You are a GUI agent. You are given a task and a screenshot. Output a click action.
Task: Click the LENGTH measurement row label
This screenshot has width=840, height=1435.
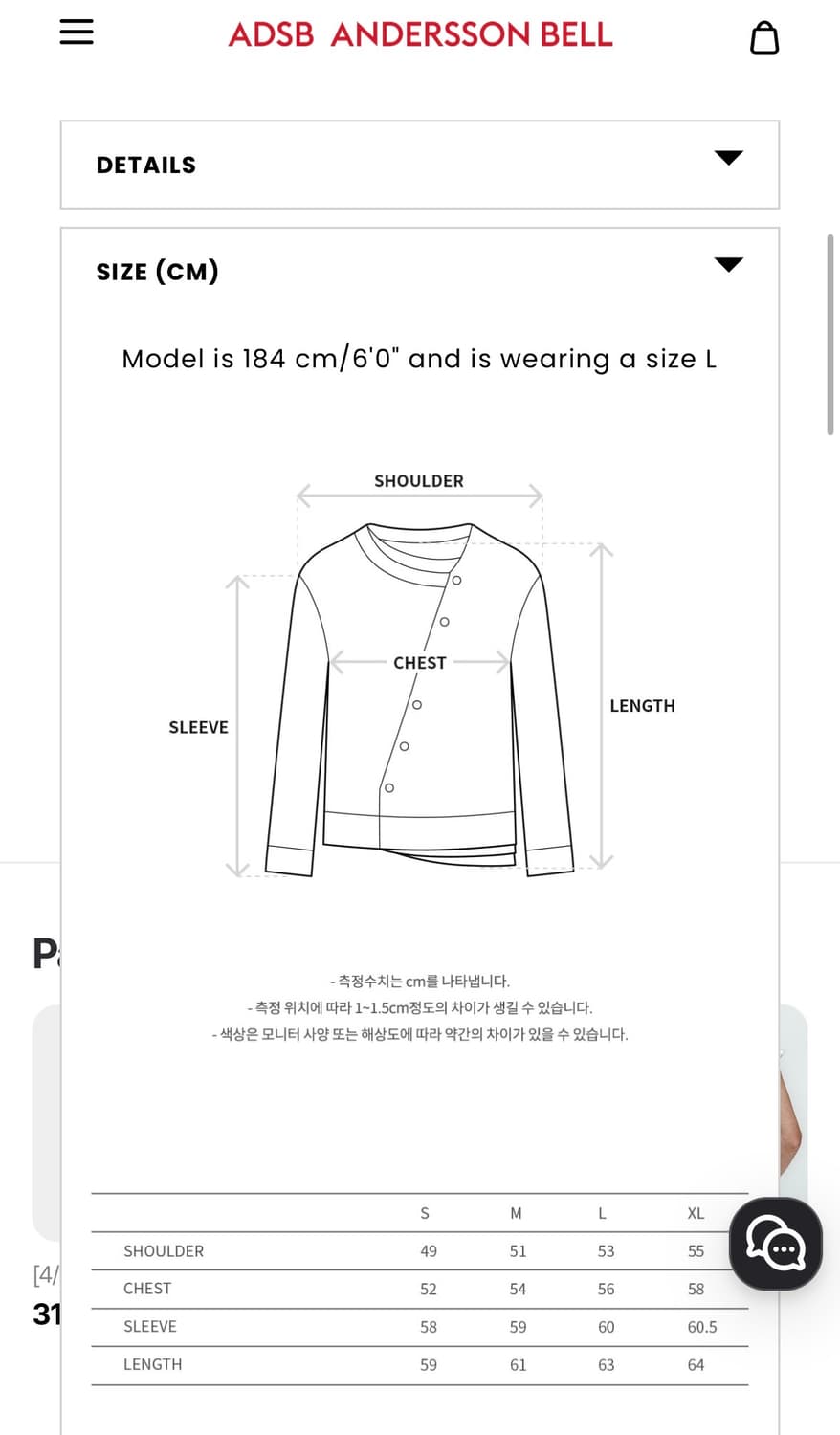pos(152,1364)
